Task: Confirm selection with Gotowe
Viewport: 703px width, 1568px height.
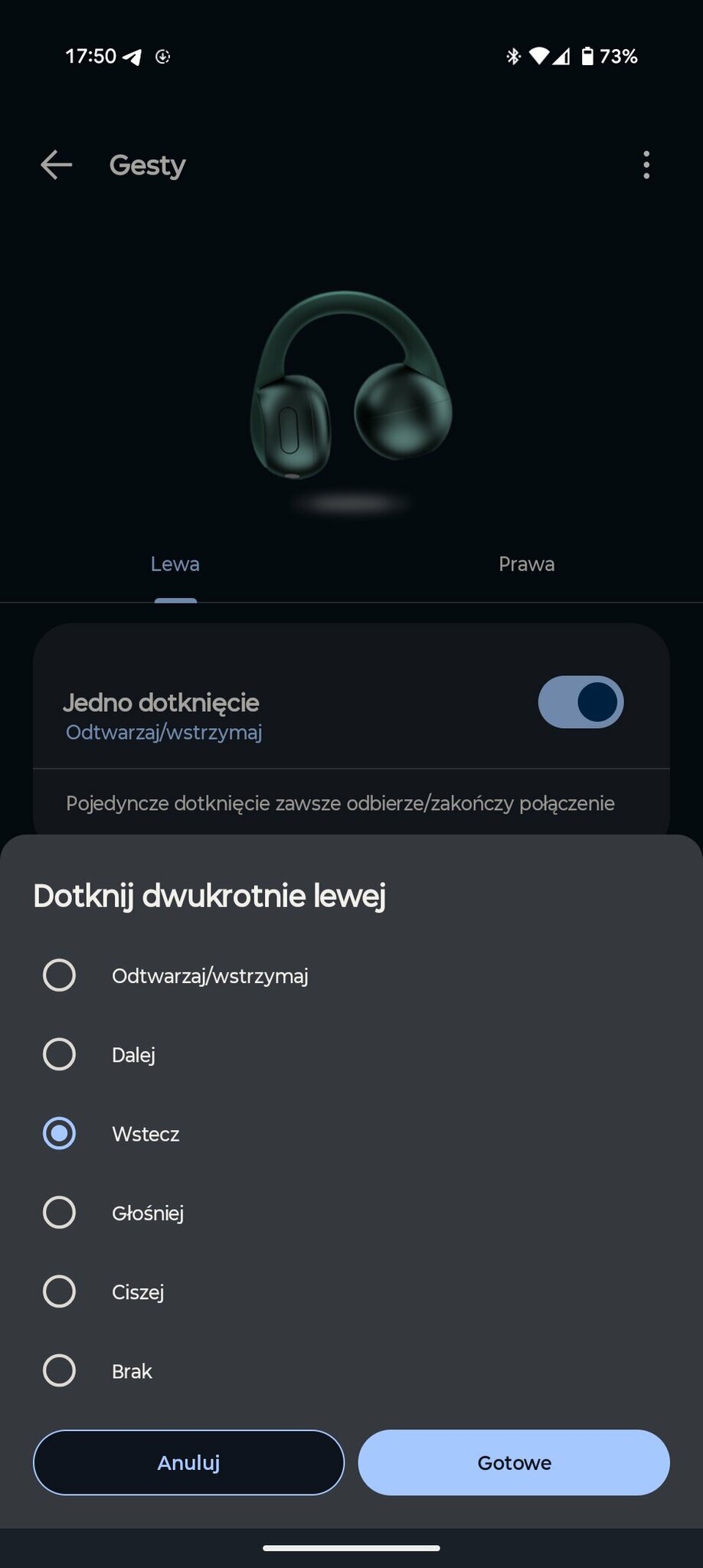Action: point(514,1462)
